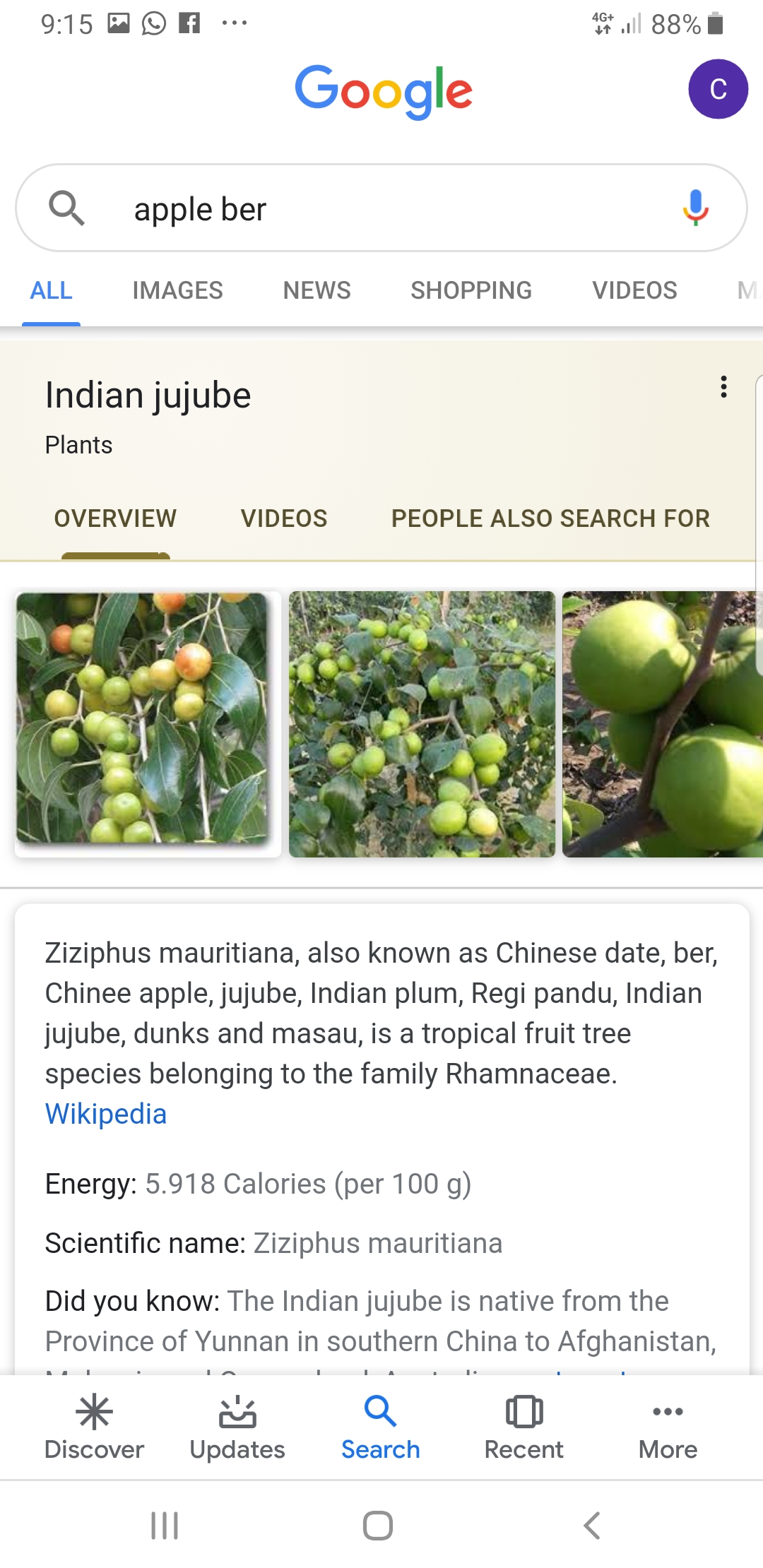Open People Also Search For tab

point(550,518)
